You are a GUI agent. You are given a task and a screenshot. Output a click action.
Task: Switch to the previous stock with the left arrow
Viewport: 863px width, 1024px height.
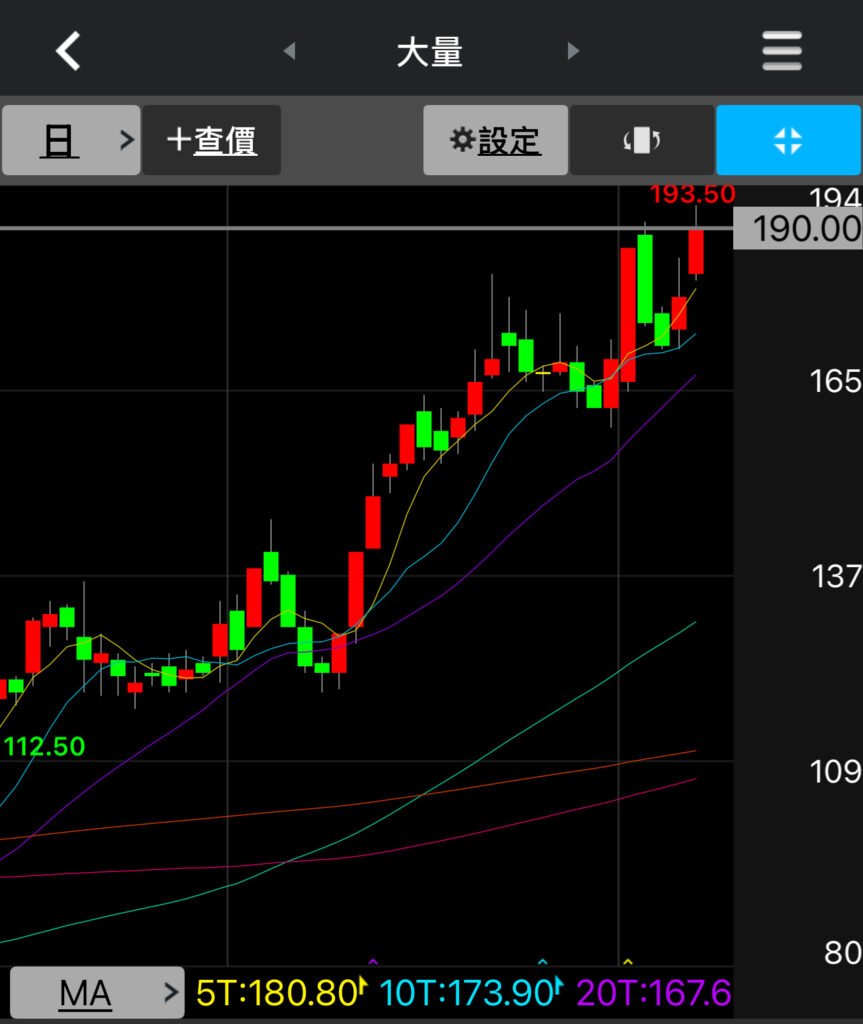(289, 51)
